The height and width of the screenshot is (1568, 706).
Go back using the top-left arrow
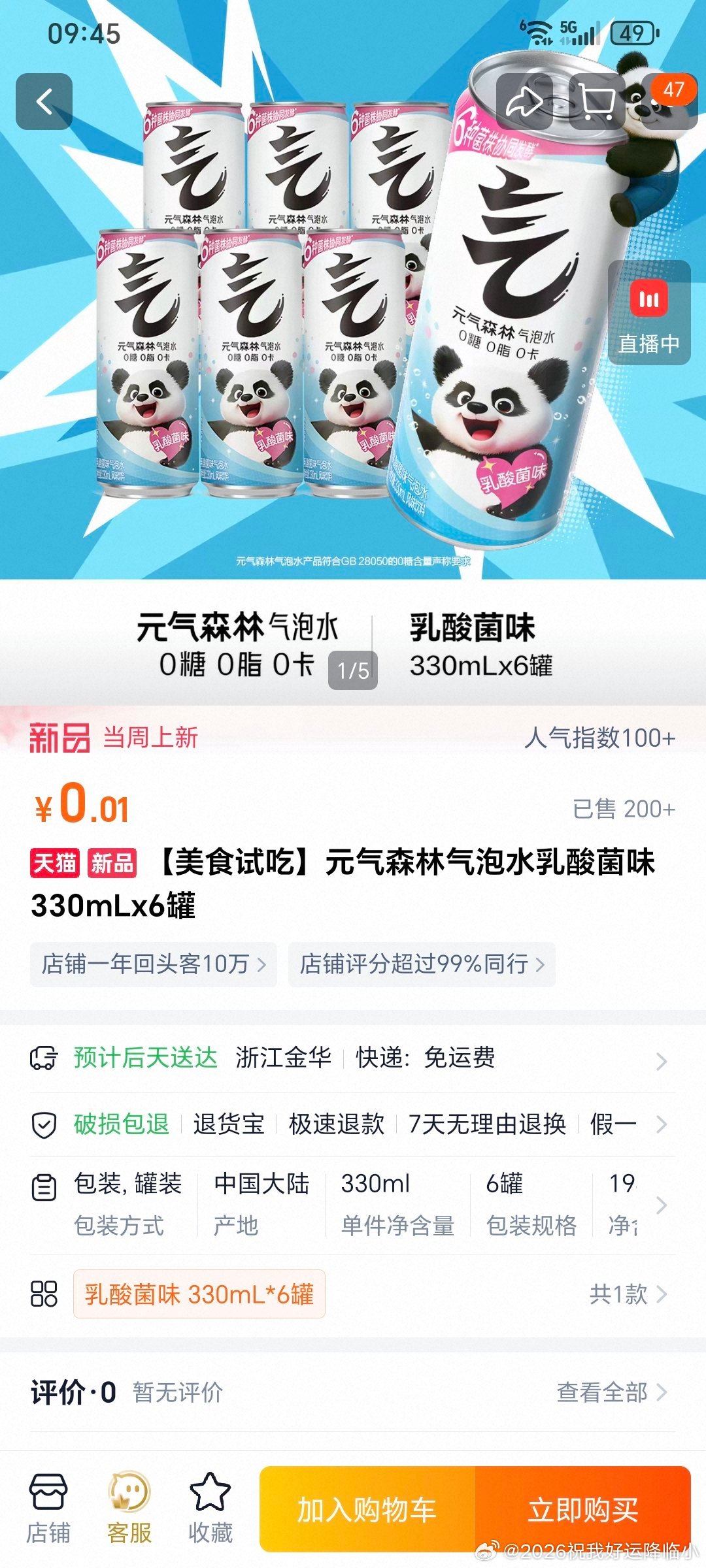(44, 102)
